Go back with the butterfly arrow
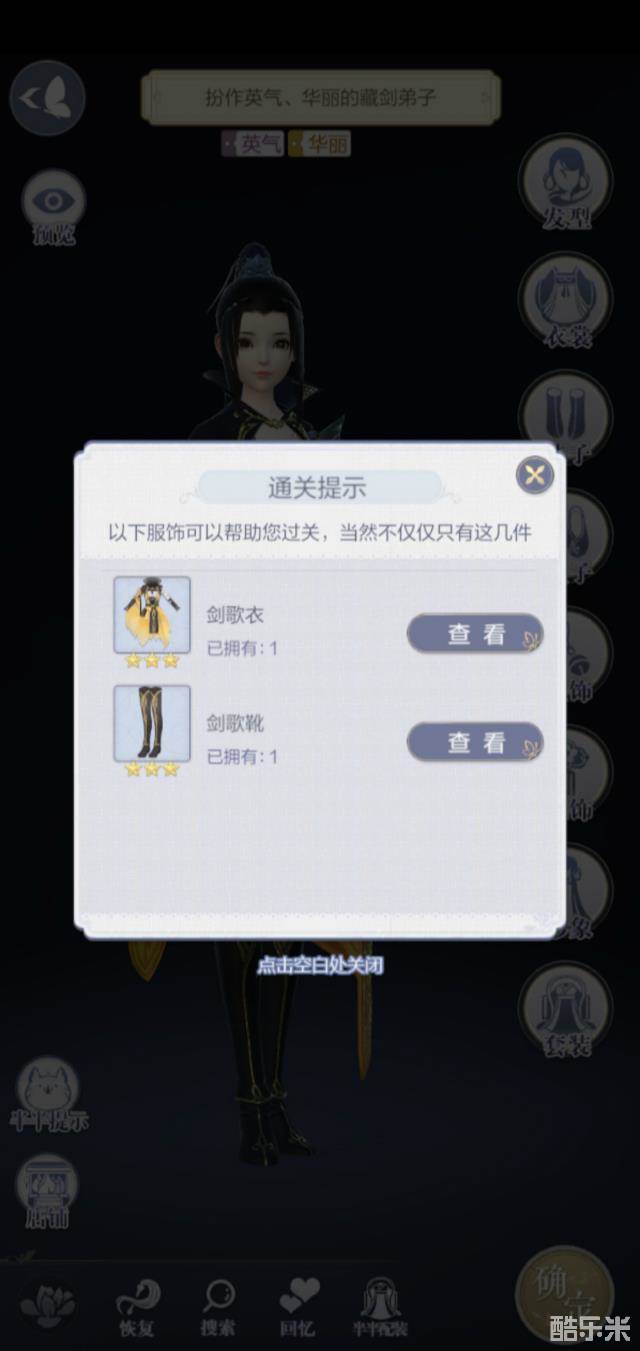Screen dimensions: 640x1351 [x=47, y=98]
